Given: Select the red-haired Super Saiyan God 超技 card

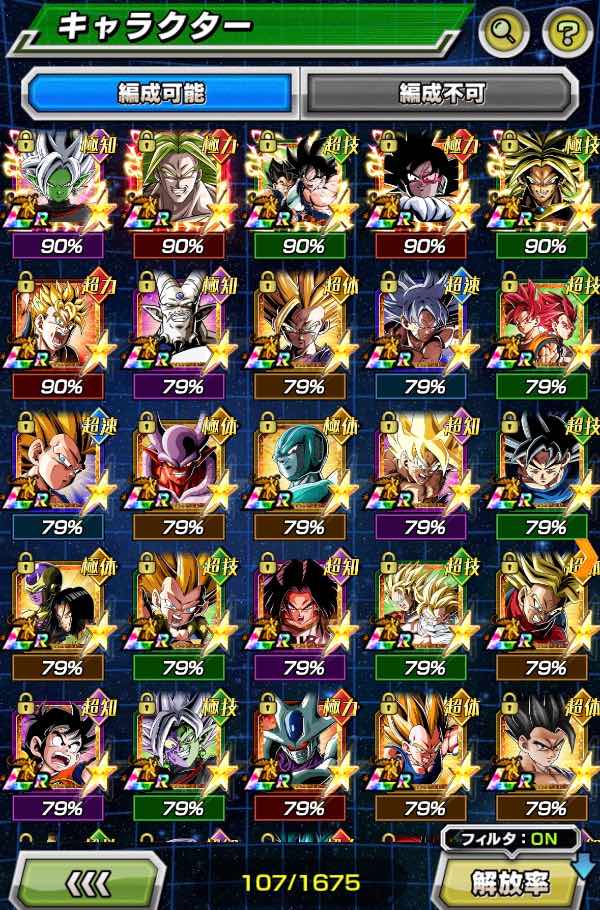Looking at the screenshot, I should 541,327.
